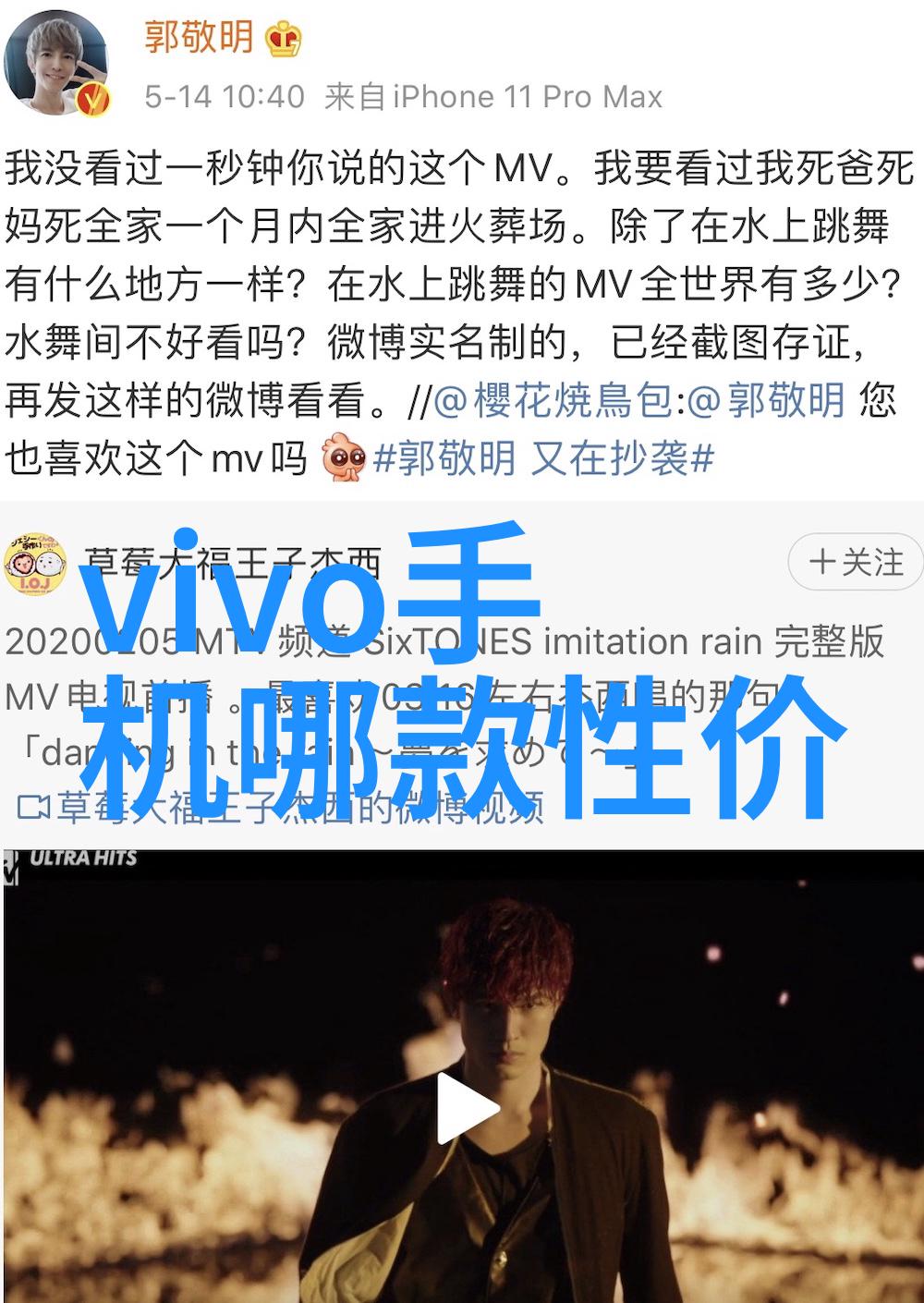Open the @樱花燒鳥包 mention

554,400
